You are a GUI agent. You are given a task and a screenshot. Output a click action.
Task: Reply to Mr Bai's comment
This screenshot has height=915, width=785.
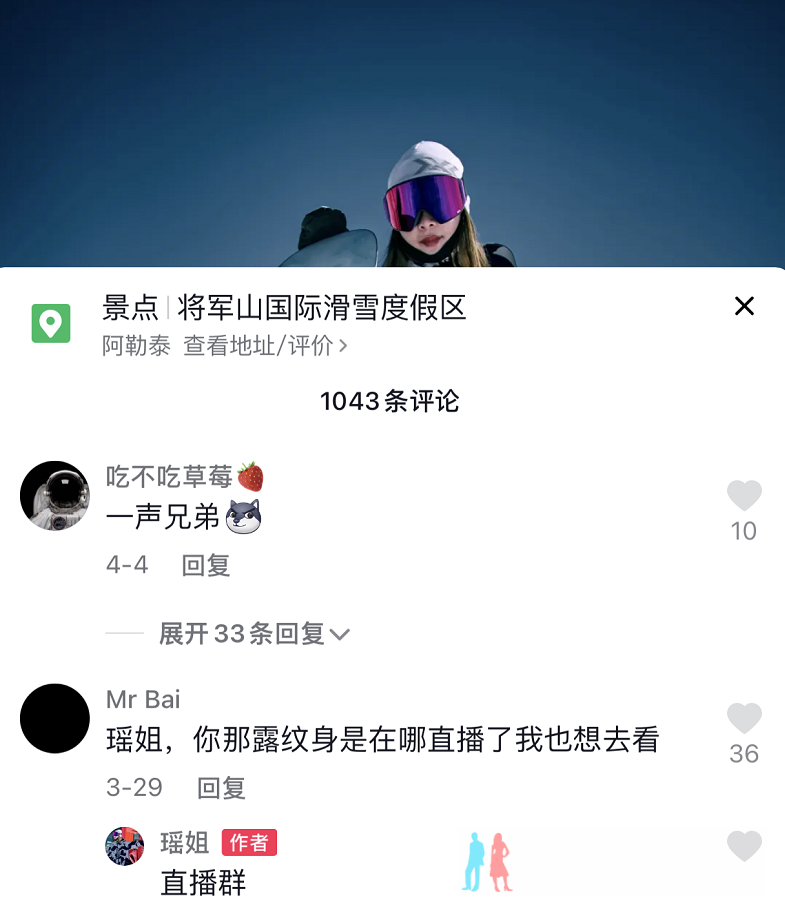coord(221,788)
